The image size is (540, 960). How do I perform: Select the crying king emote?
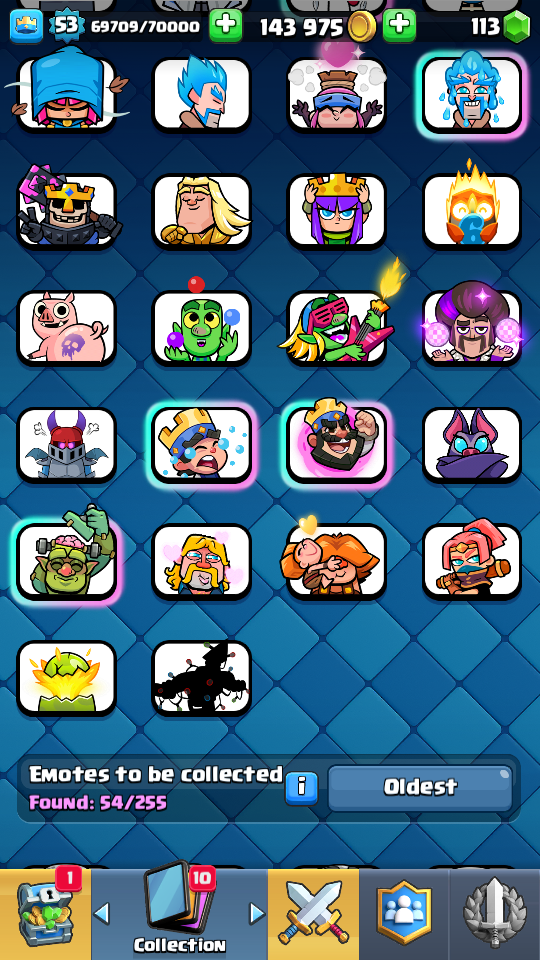[x=201, y=444]
